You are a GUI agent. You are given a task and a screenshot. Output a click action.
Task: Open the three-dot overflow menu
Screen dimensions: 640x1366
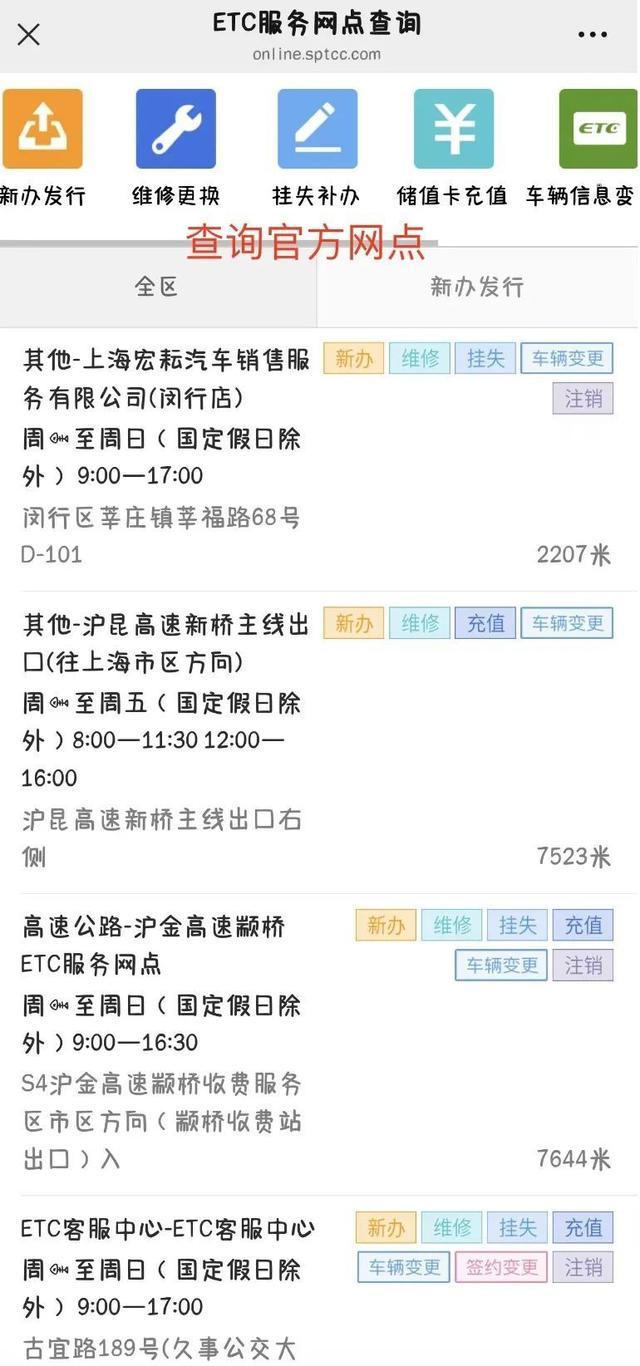592,35
